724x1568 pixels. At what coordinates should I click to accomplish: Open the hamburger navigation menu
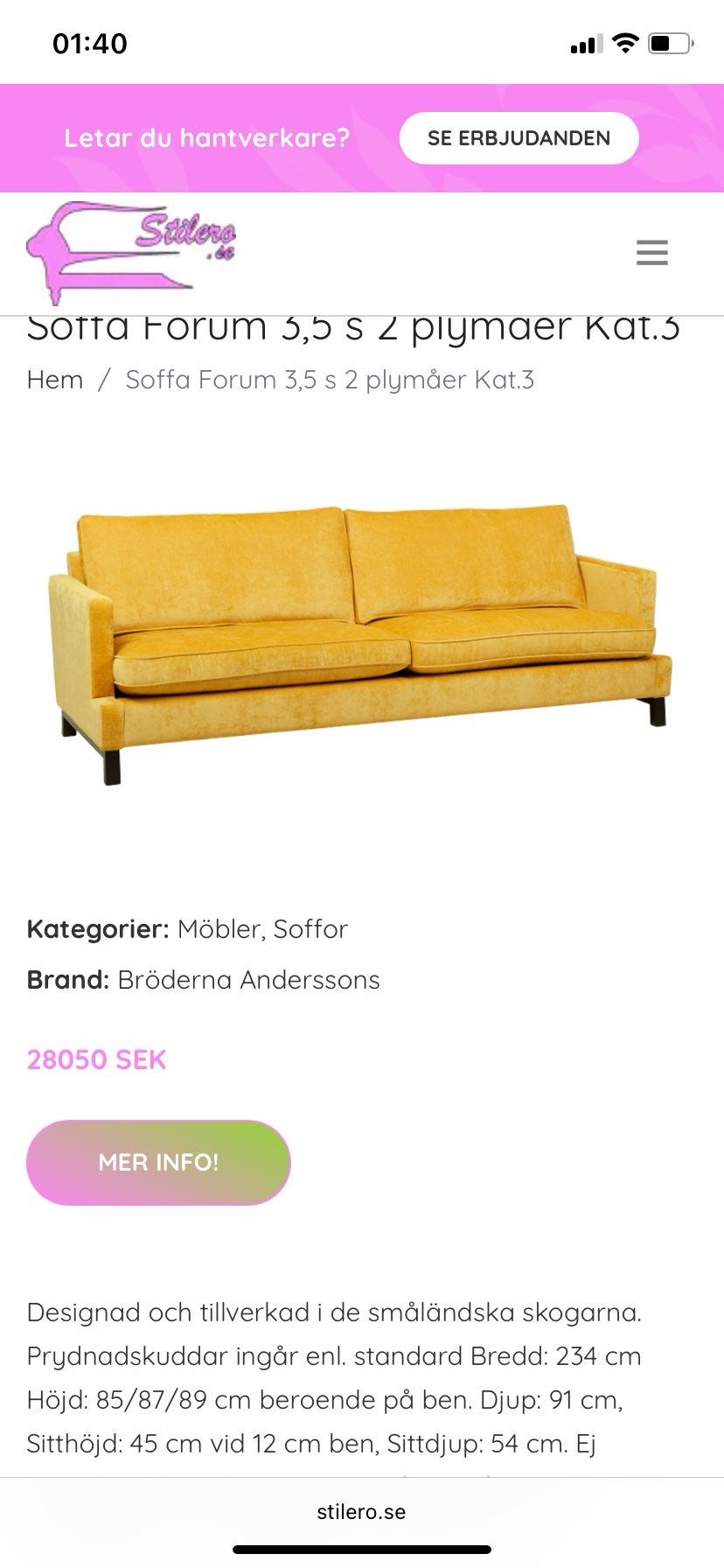(x=651, y=253)
